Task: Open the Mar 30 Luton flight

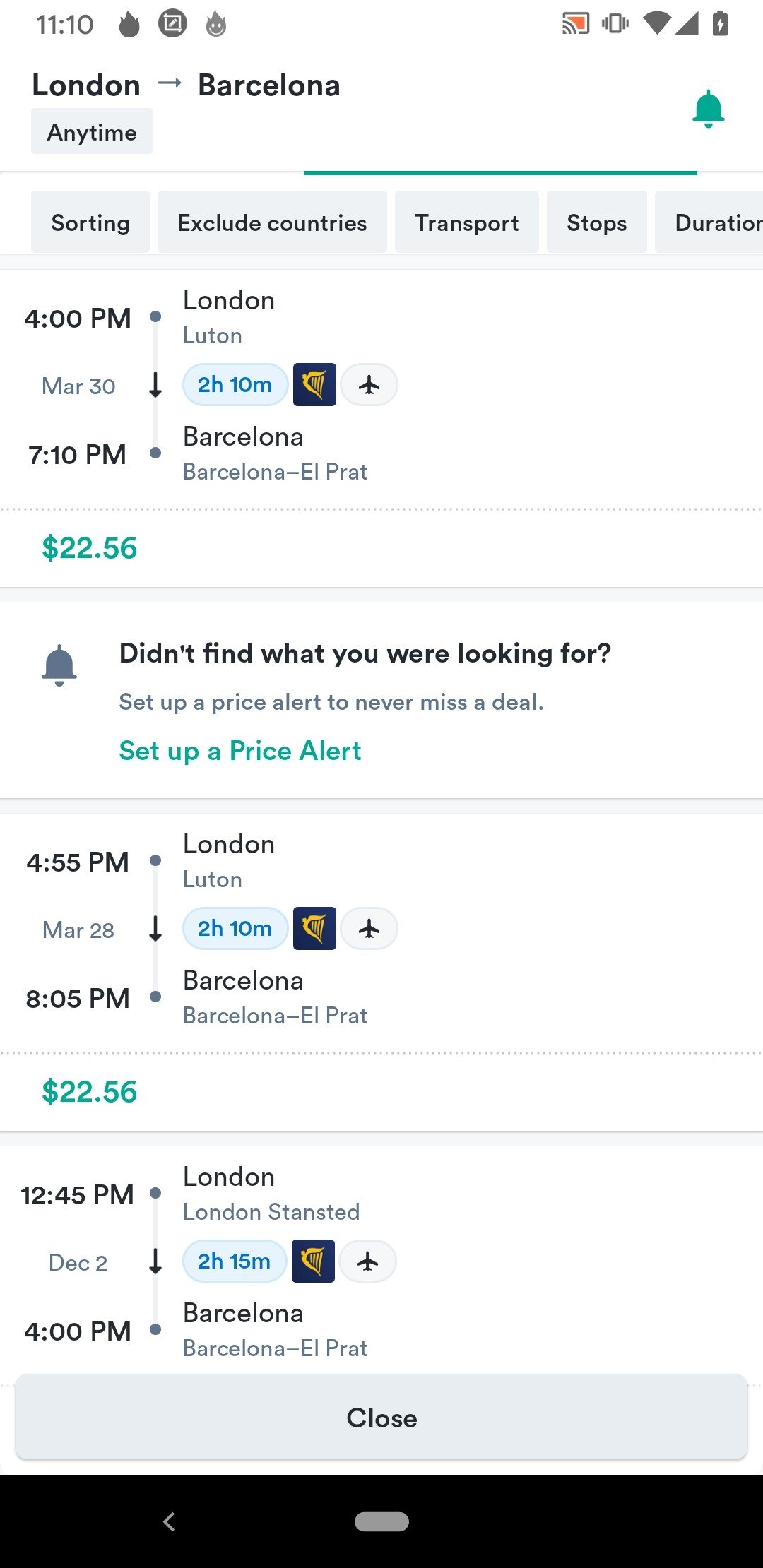Action: tap(381, 428)
